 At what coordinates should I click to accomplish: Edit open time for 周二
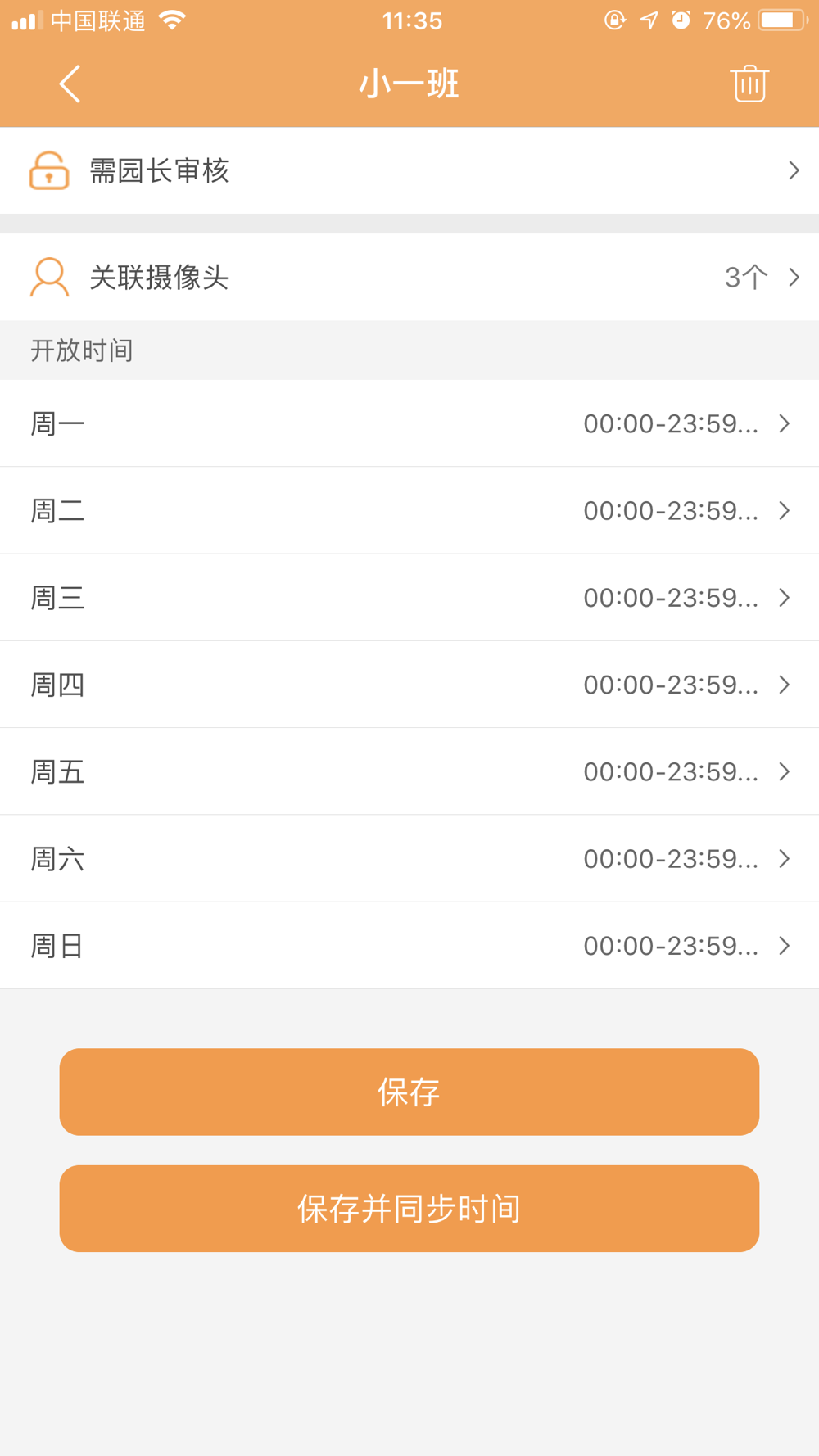(409, 510)
